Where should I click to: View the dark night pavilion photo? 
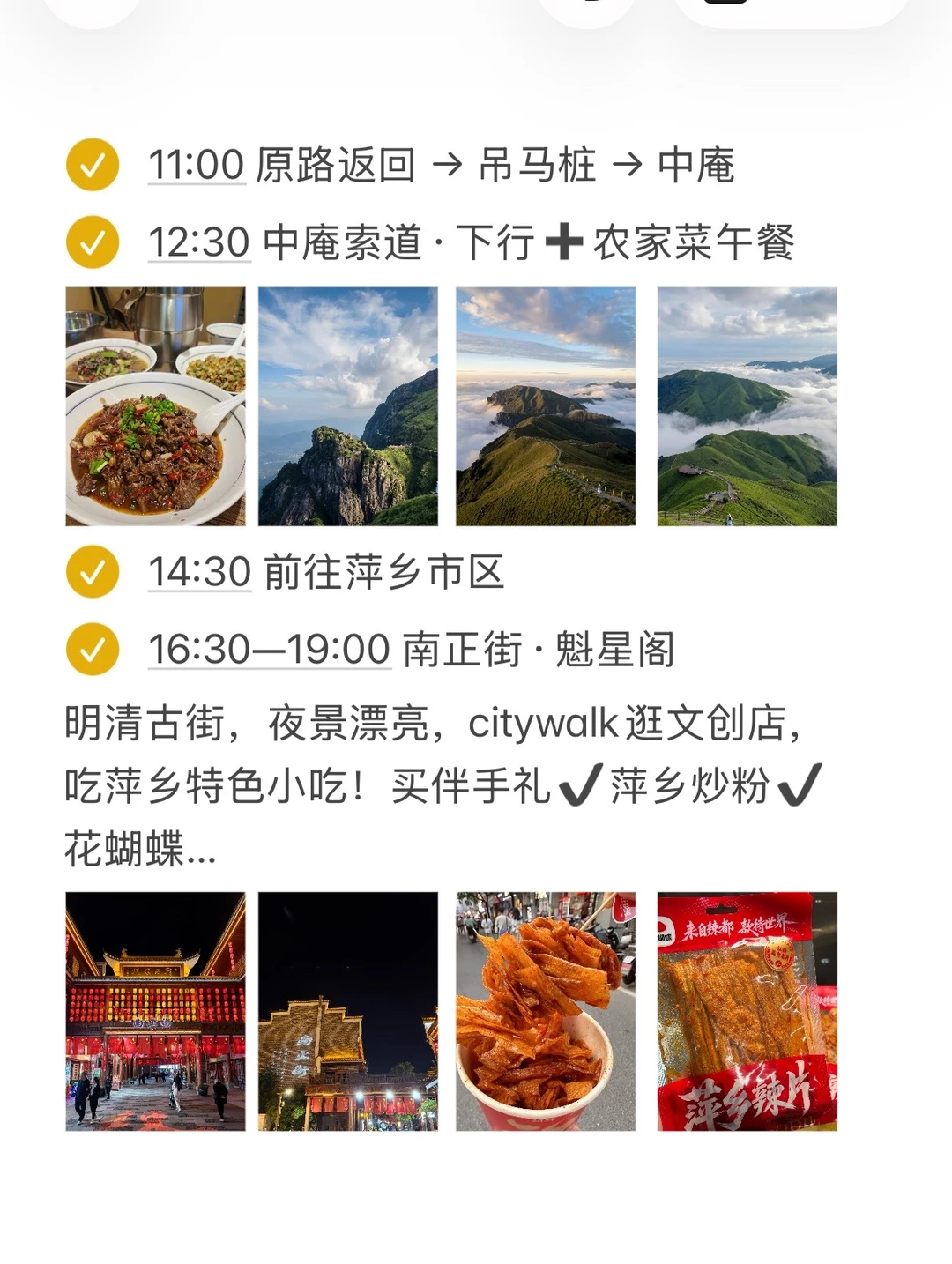pos(348,1011)
